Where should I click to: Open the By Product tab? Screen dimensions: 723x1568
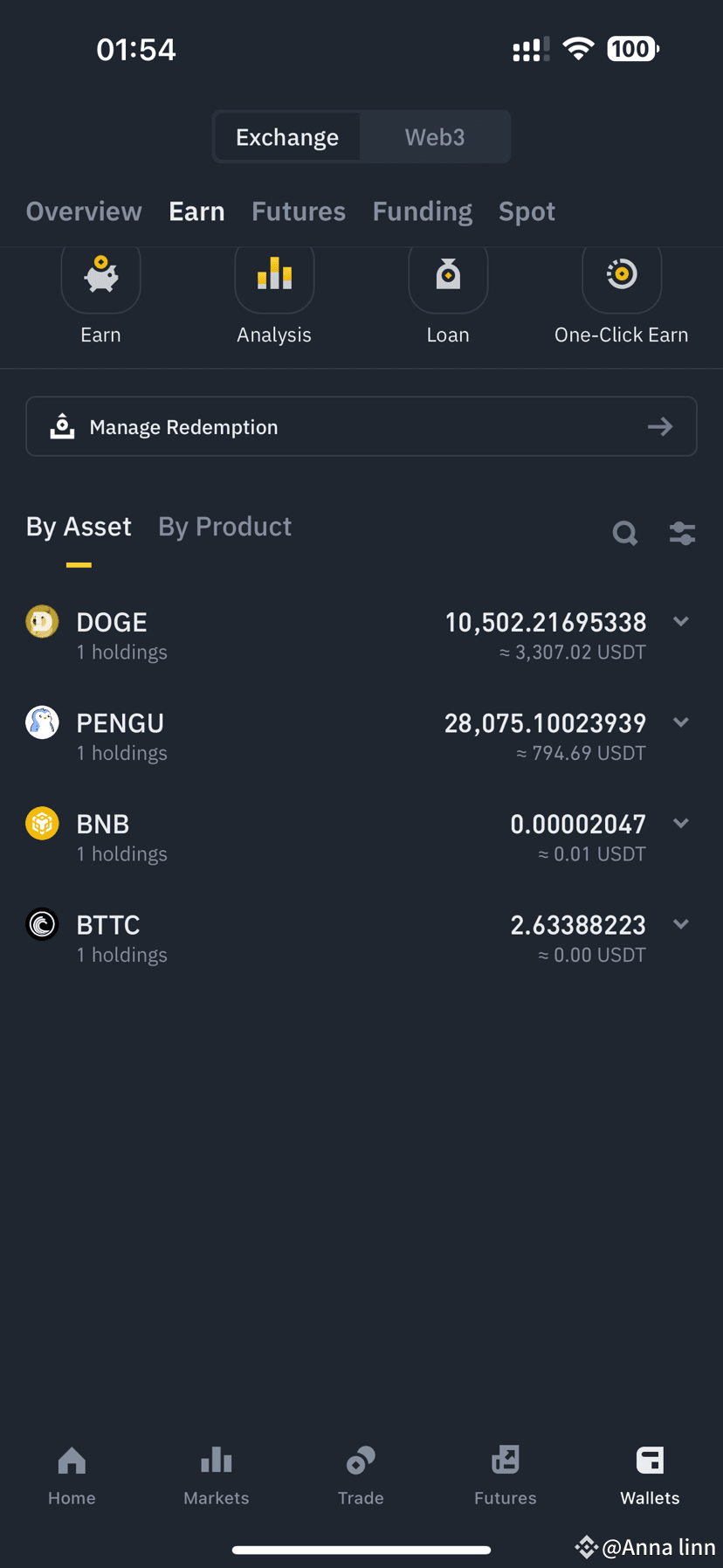pos(224,526)
